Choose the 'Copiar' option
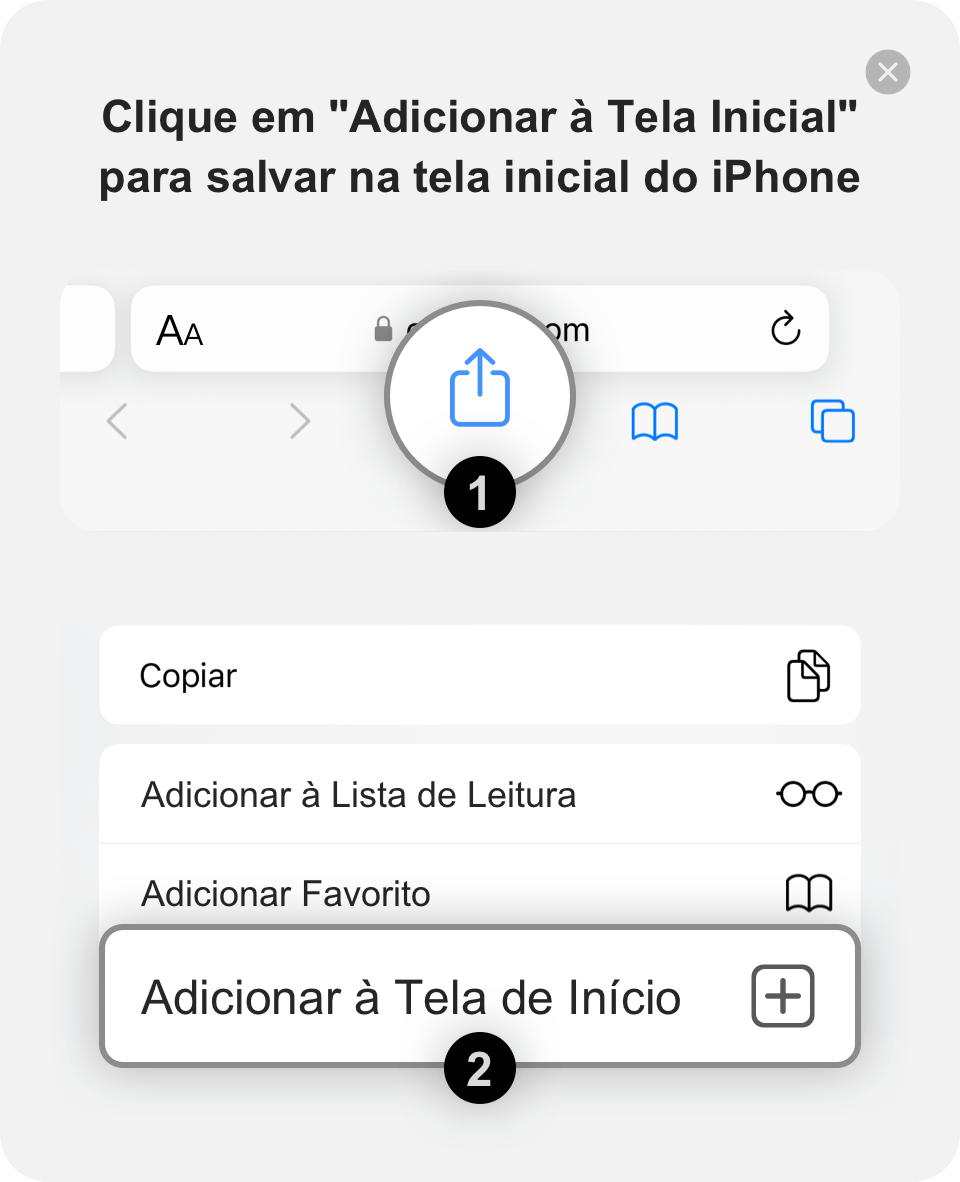960x1182 pixels. click(188, 675)
